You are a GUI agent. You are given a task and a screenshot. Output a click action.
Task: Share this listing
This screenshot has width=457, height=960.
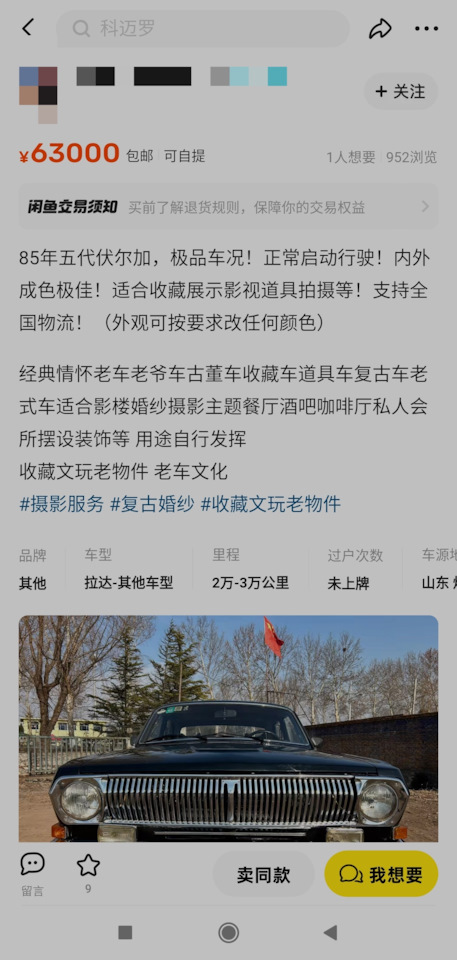[x=380, y=28]
